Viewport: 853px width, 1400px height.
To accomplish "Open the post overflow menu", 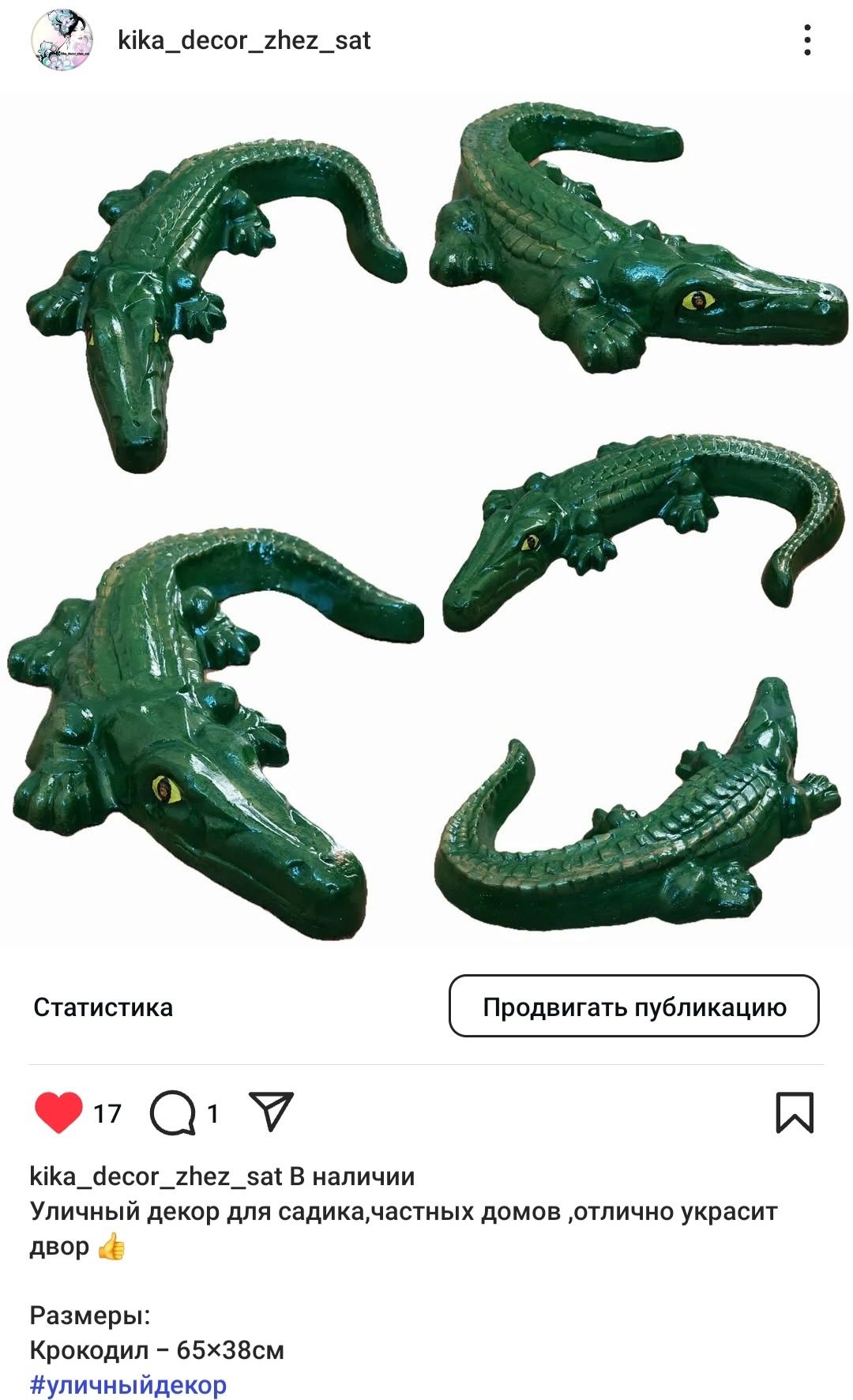I will tap(806, 40).
